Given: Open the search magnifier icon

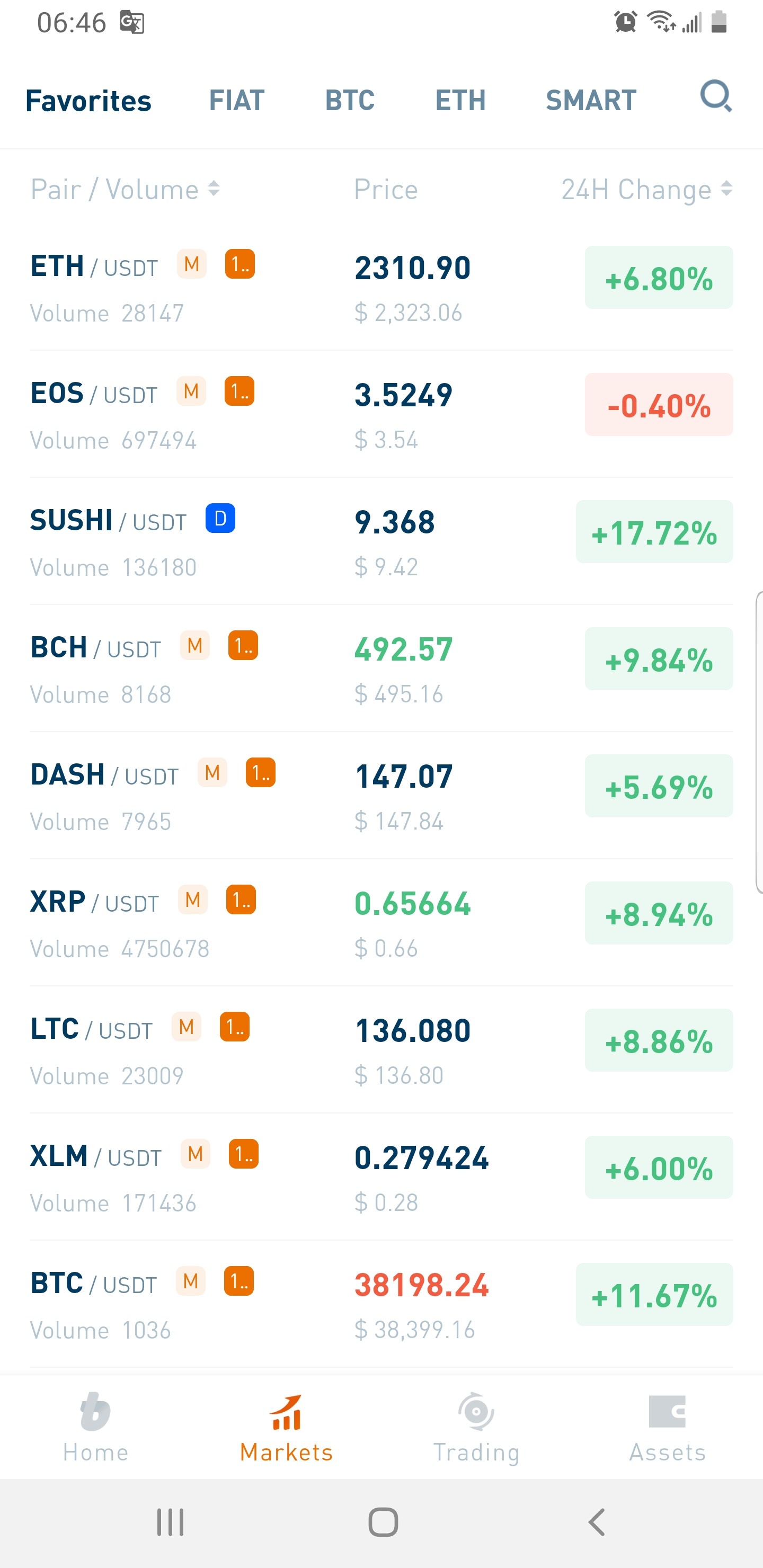Looking at the screenshot, I should (x=715, y=96).
